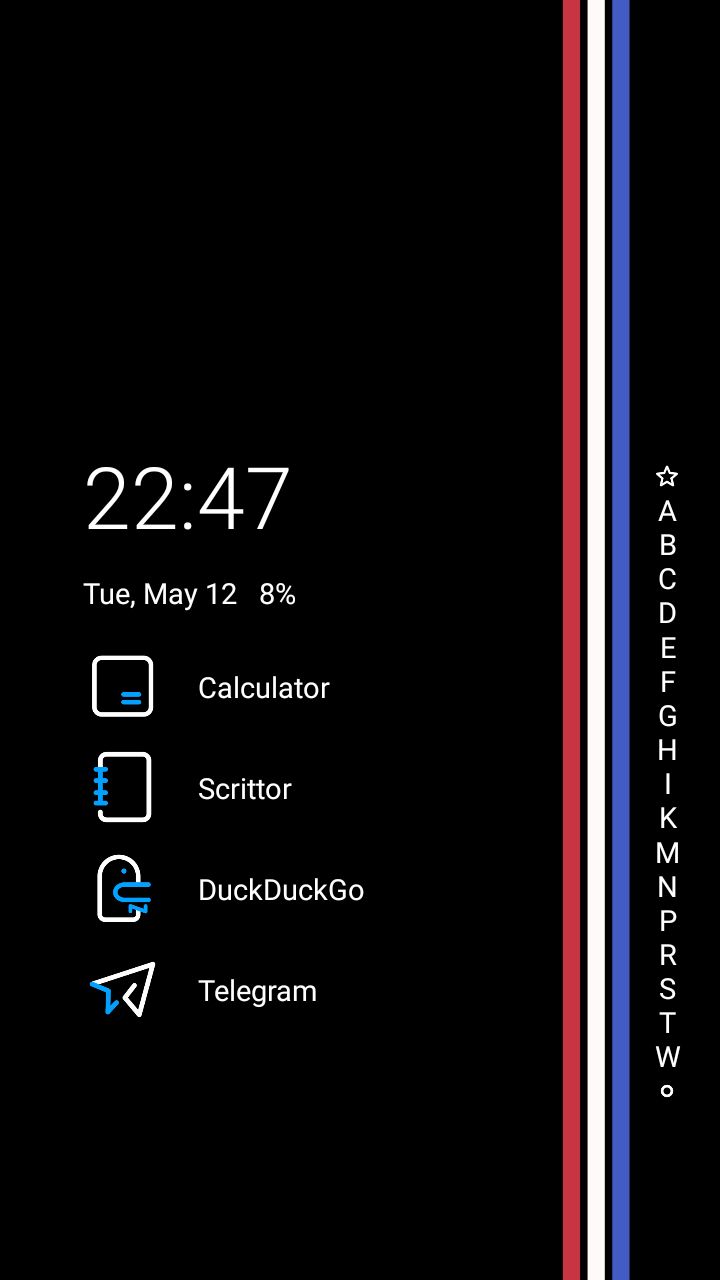Tap the 22:47 clock widget
The height and width of the screenshot is (1280, 720).
point(187,499)
